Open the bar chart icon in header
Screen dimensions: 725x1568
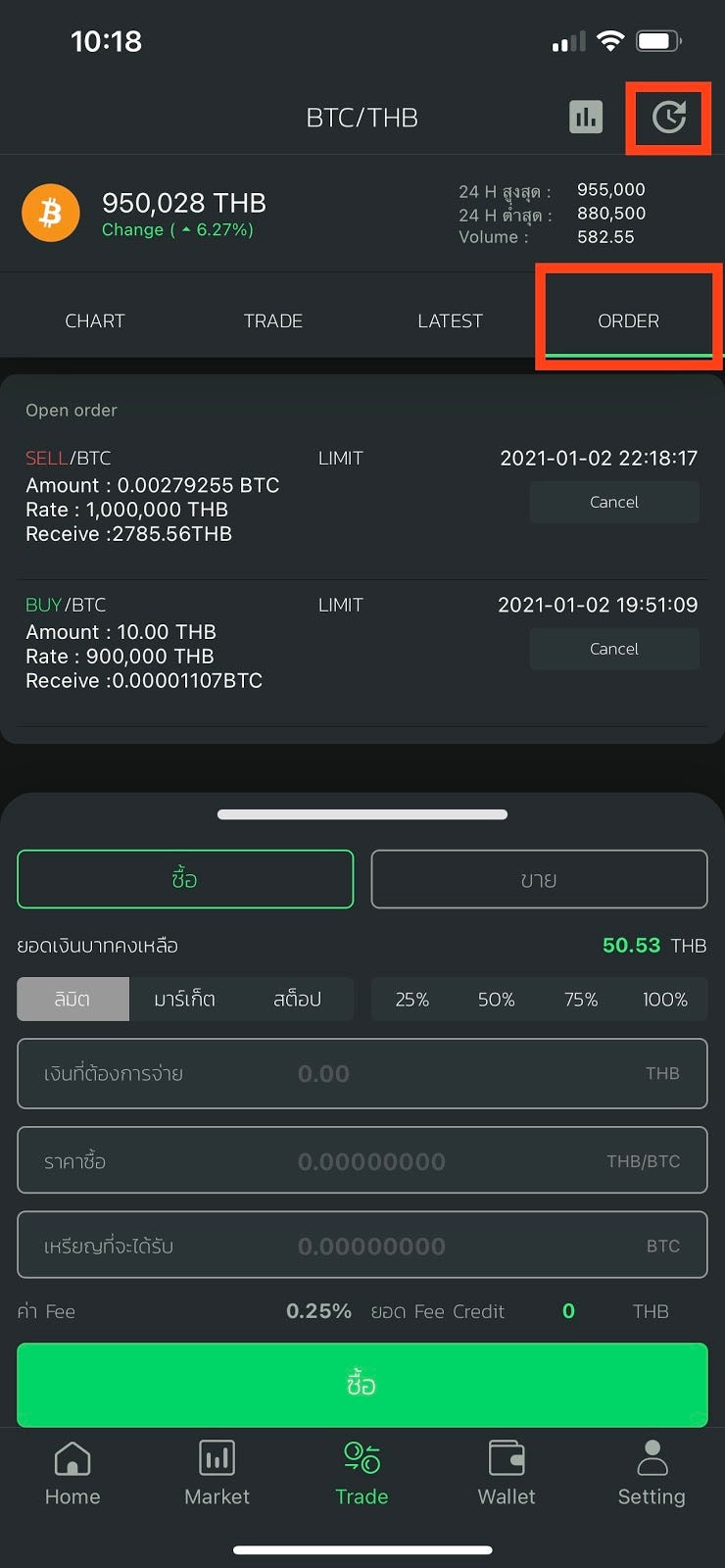tap(586, 118)
